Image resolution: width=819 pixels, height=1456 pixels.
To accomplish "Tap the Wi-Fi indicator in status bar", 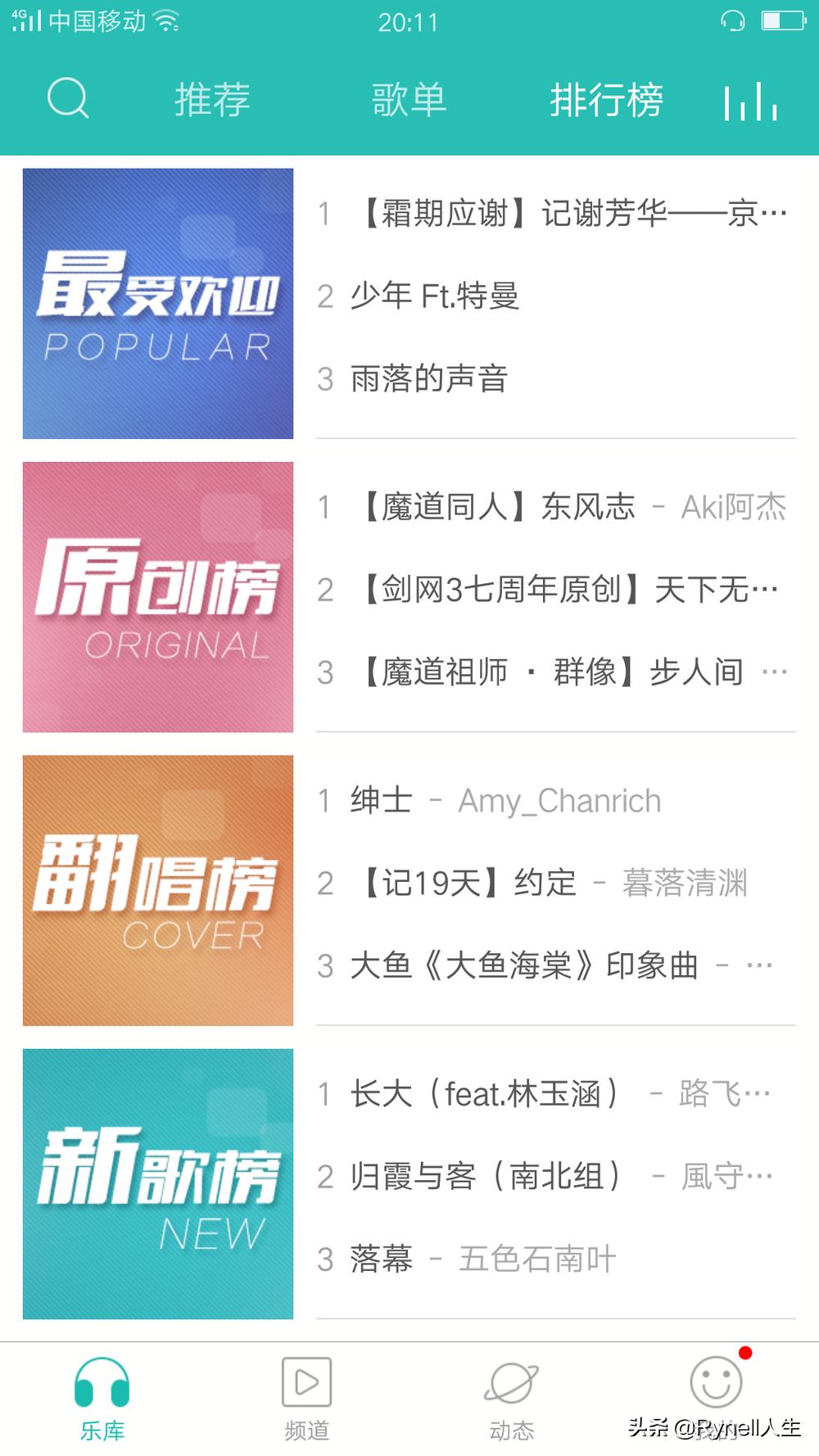I will coord(168,22).
